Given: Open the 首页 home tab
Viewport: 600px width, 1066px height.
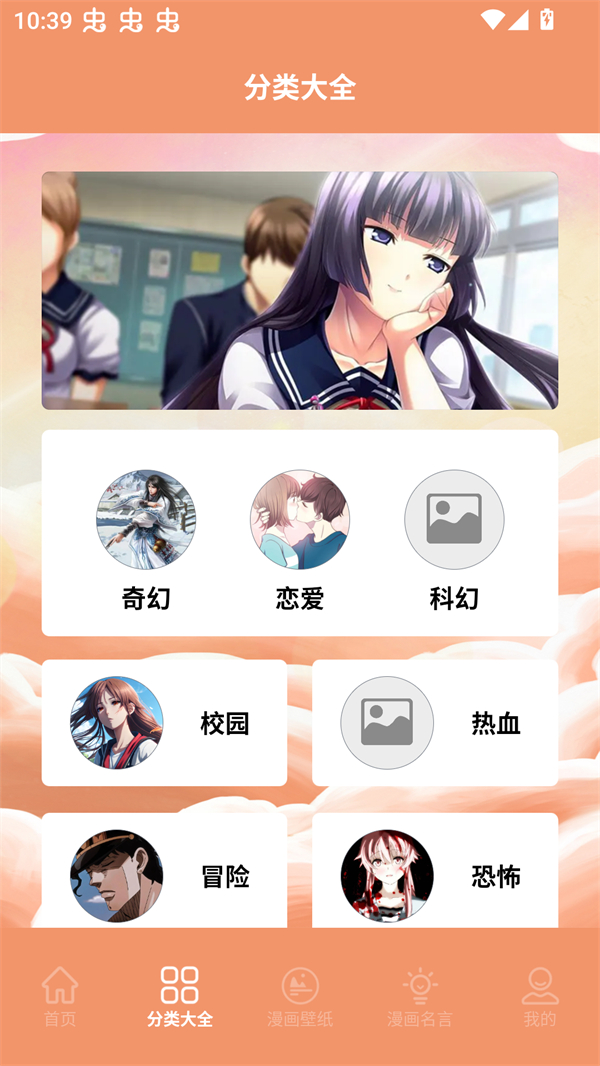Looking at the screenshot, I should (60, 997).
